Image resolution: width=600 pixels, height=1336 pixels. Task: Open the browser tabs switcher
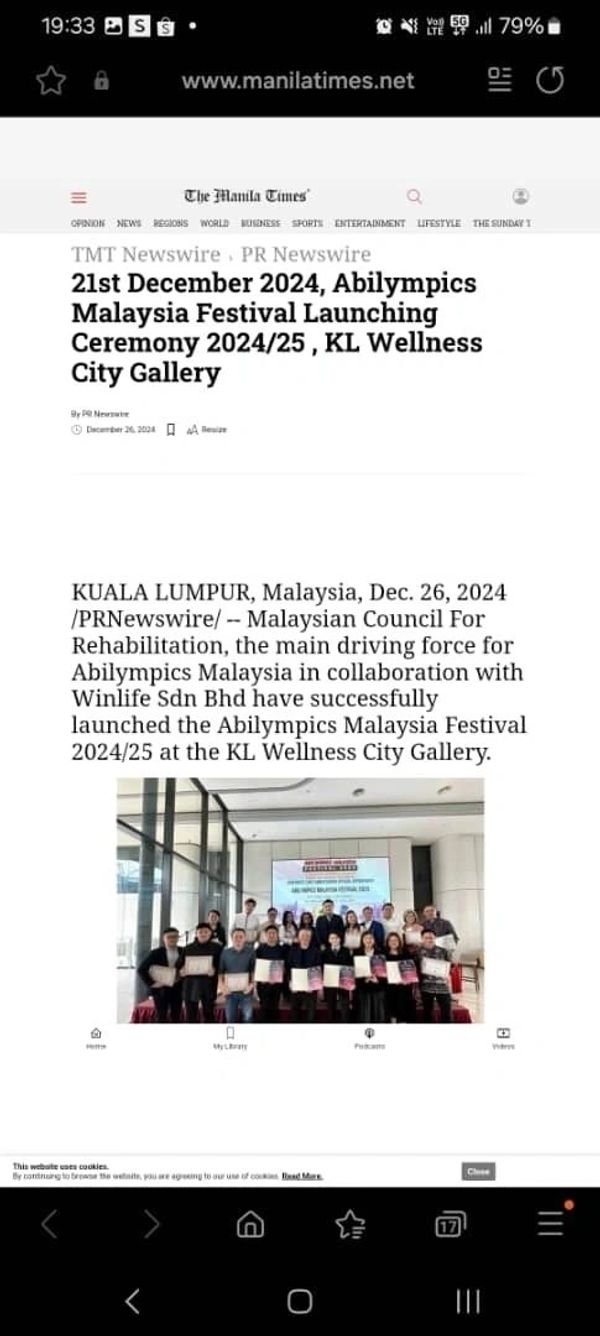pos(451,1224)
